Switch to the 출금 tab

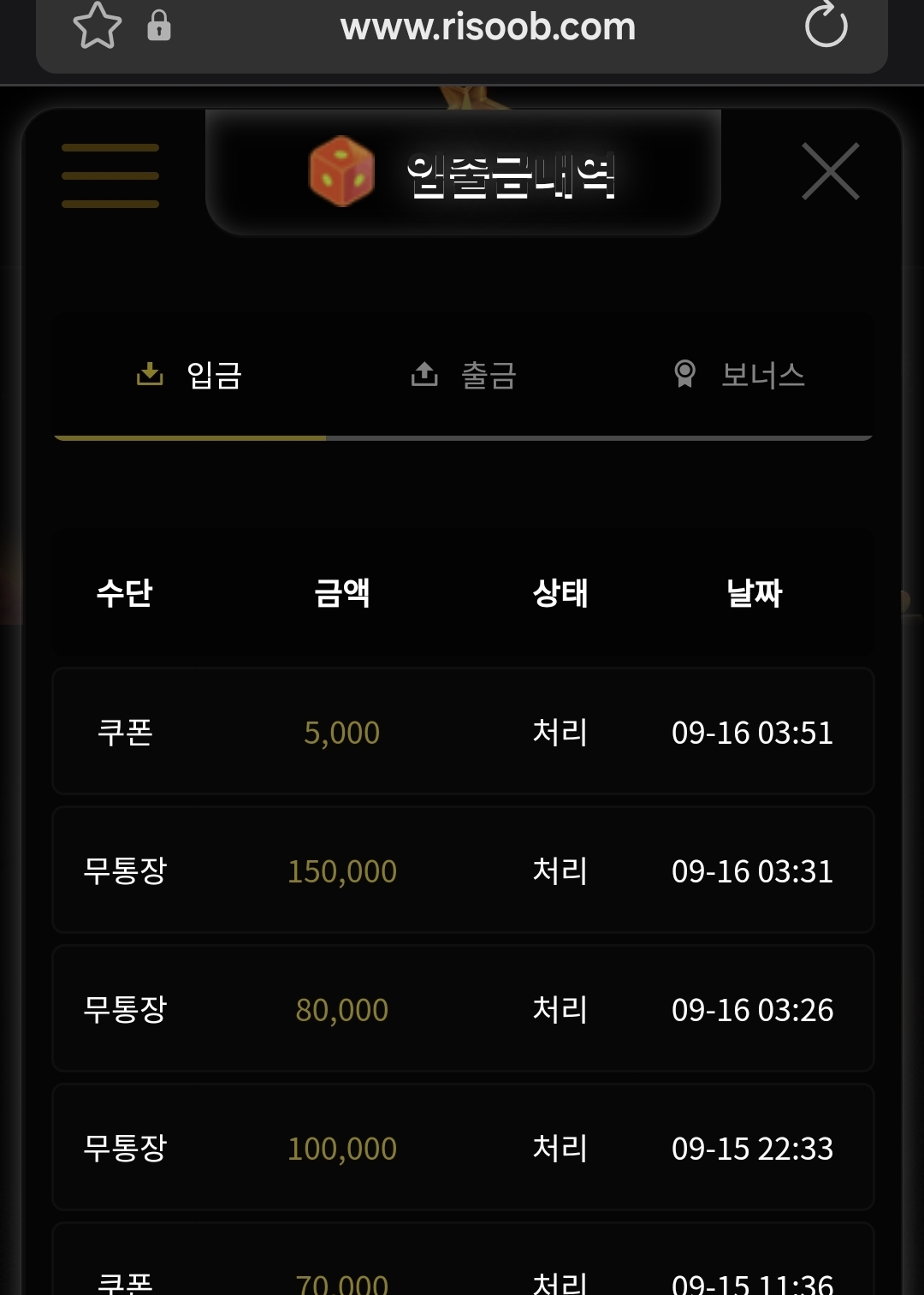[x=464, y=375]
